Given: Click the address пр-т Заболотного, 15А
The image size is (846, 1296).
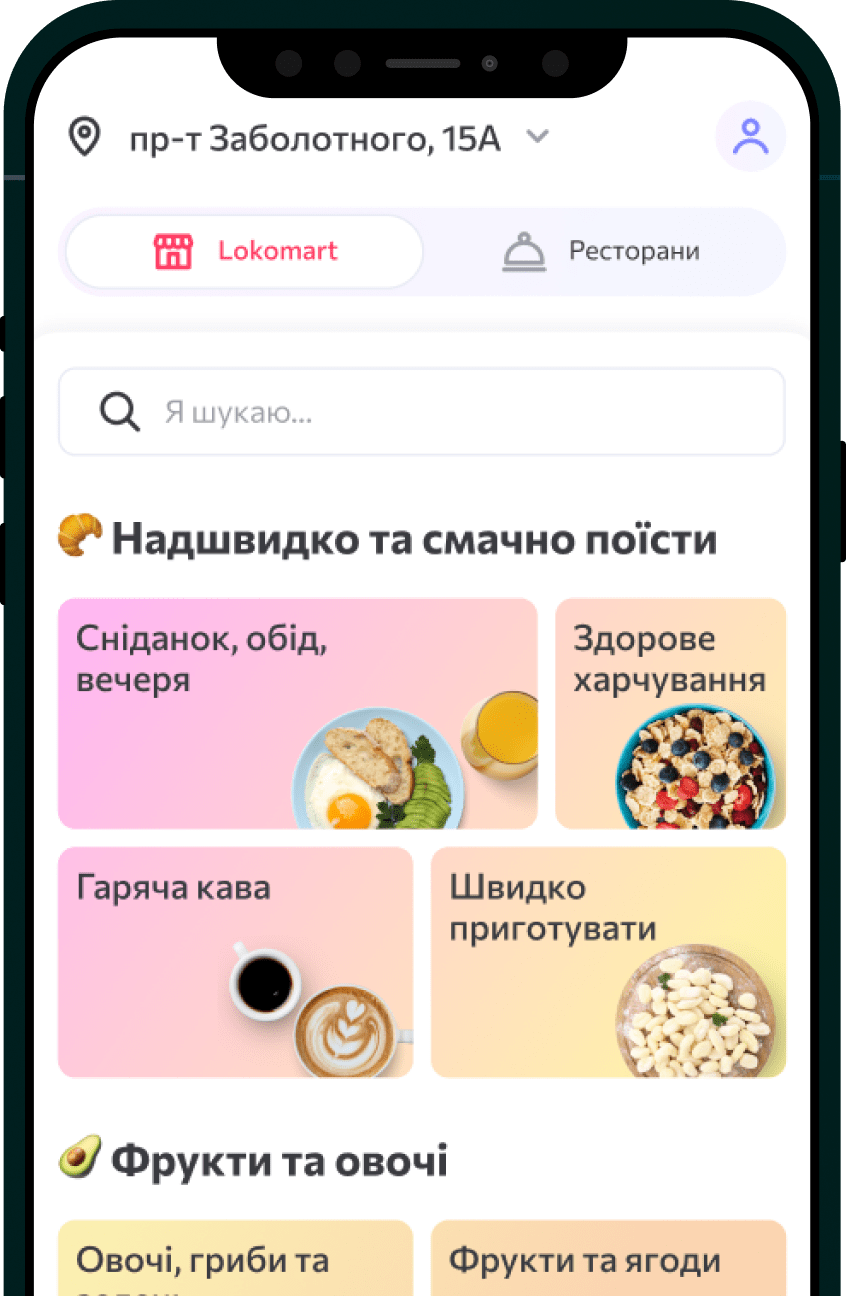Looking at the screenshot, I should (315, 137).
